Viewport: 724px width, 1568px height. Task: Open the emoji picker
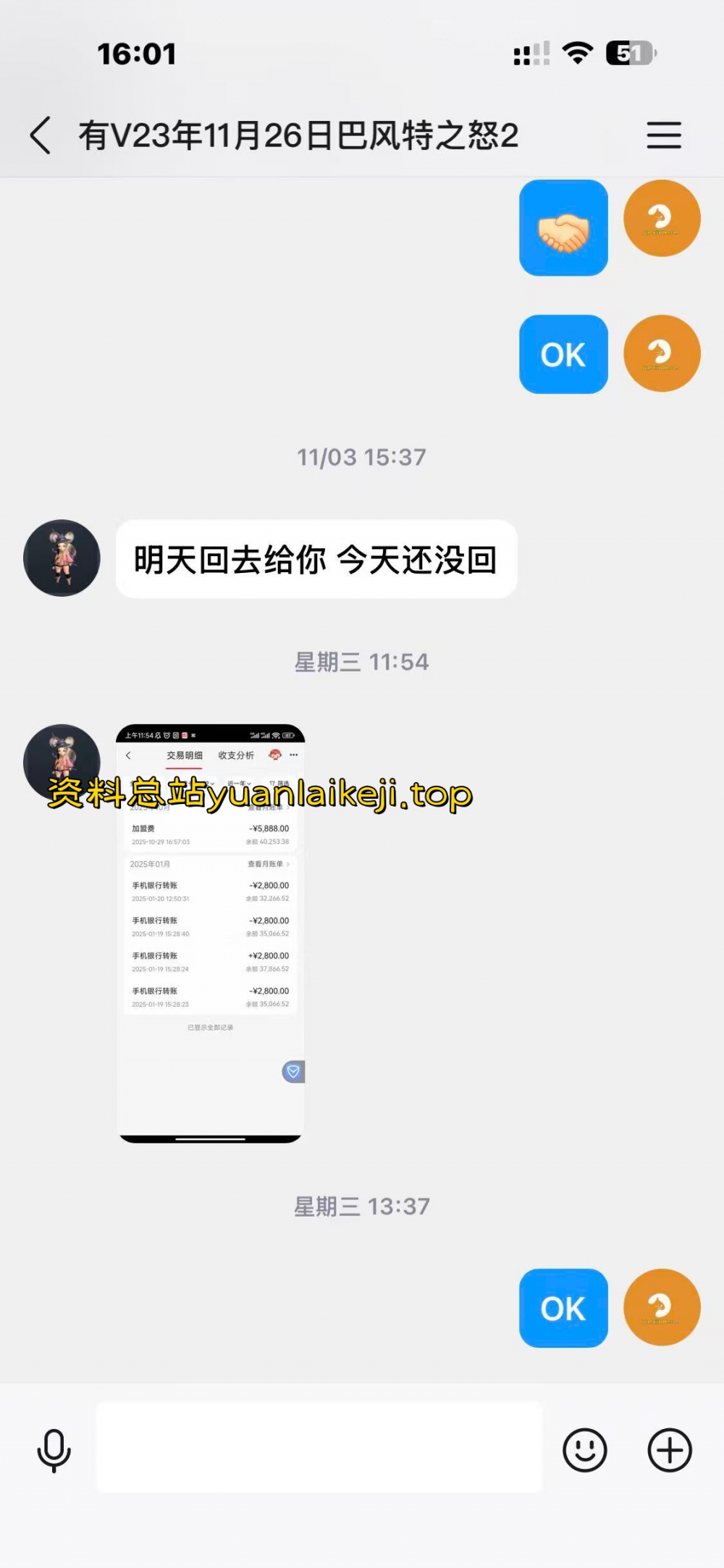click(584, 1450)
